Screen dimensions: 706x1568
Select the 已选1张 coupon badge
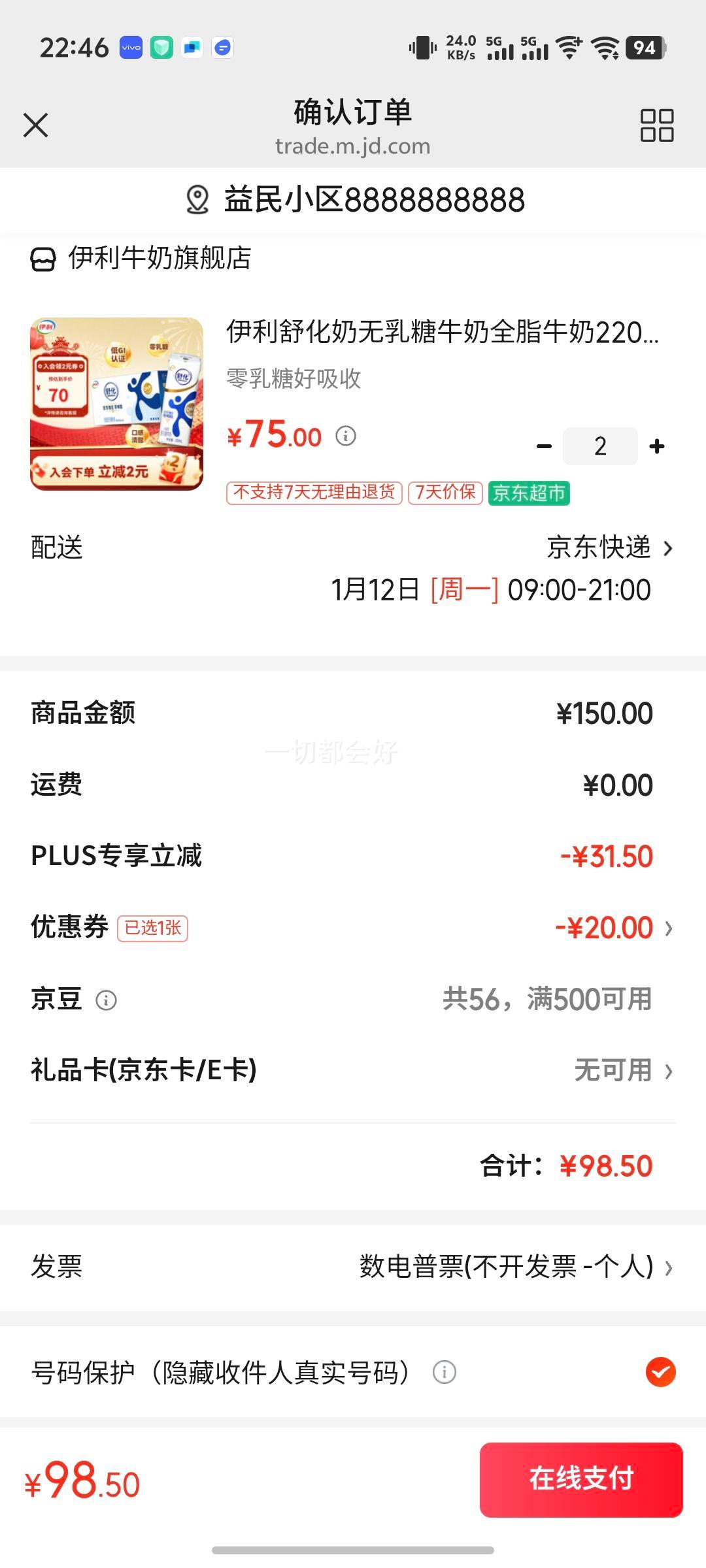(x=152, y=928)
